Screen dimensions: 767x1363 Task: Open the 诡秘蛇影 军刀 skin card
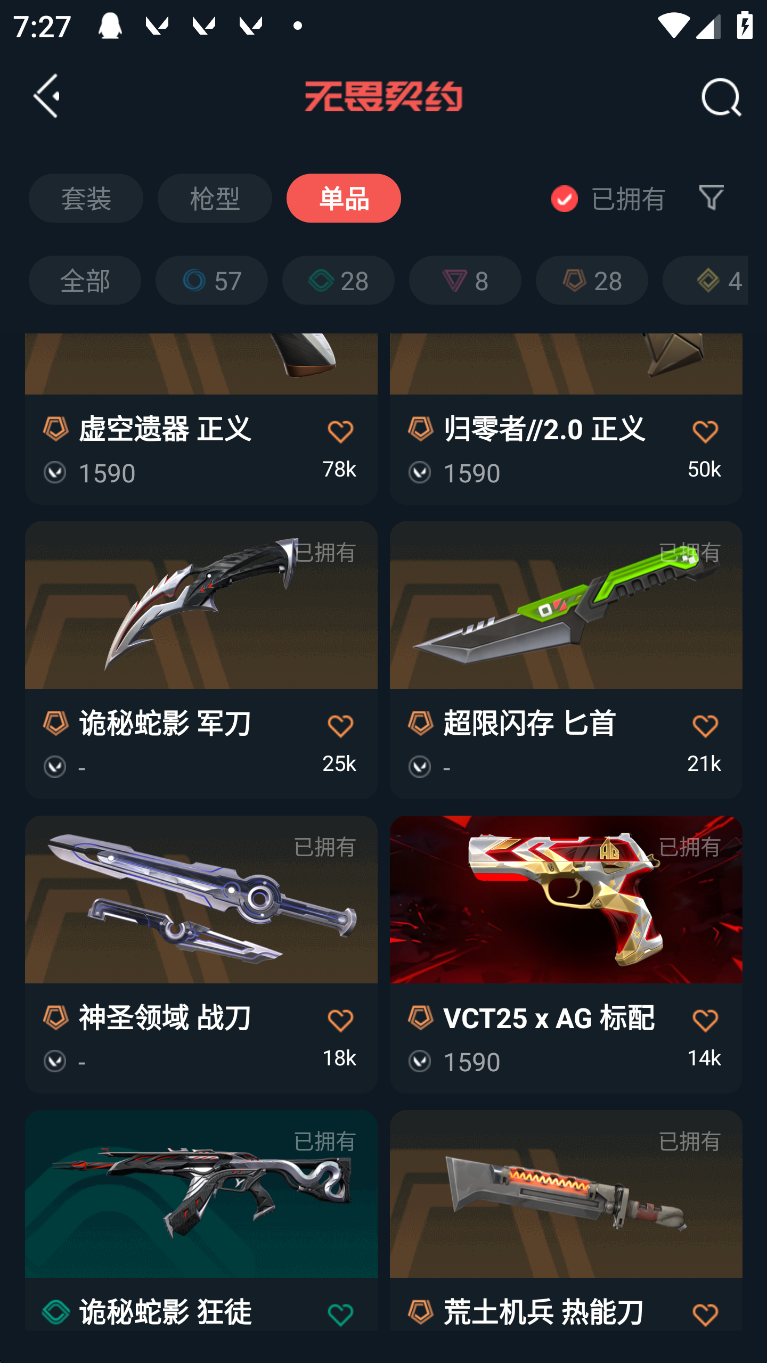[x=201, y=660]
